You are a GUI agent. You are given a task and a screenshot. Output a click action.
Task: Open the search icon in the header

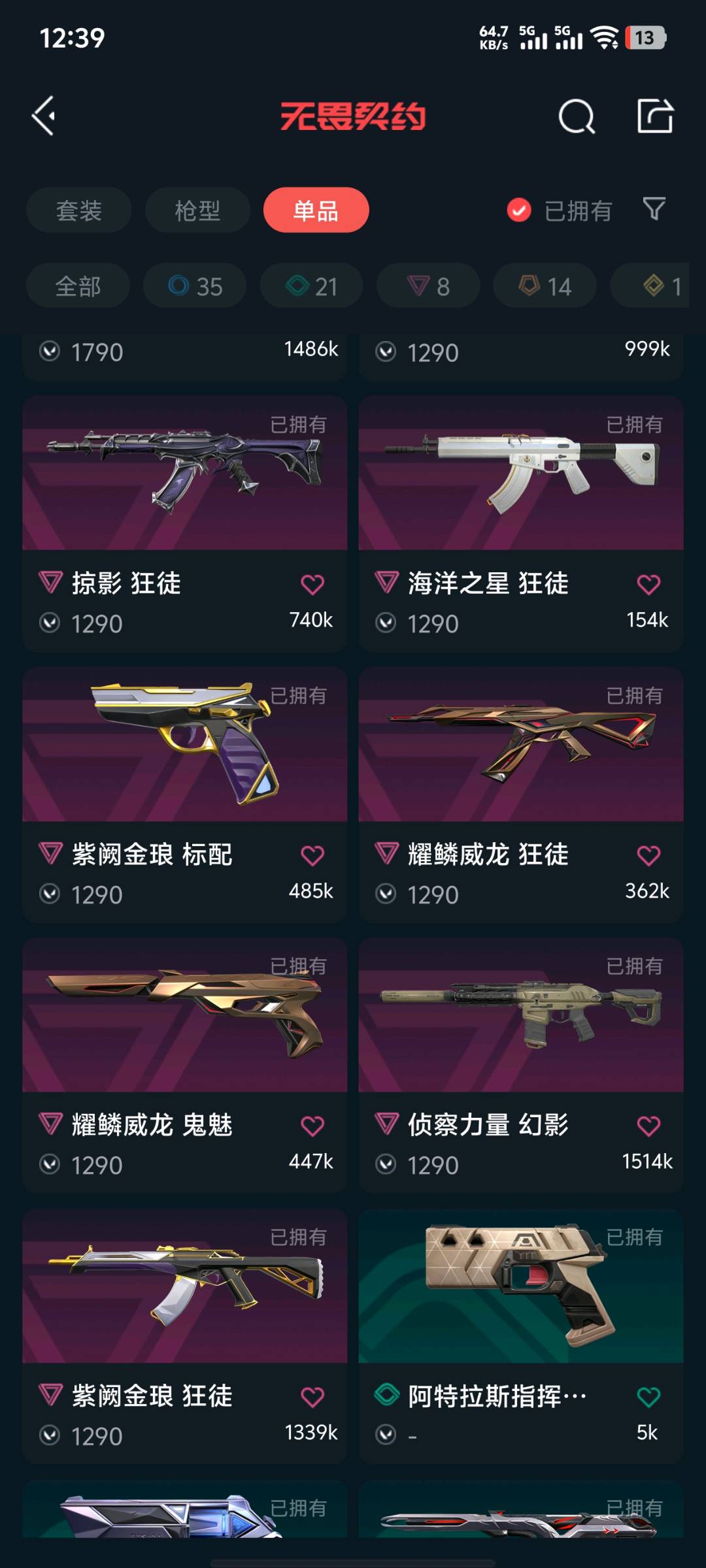coord(577,118)
